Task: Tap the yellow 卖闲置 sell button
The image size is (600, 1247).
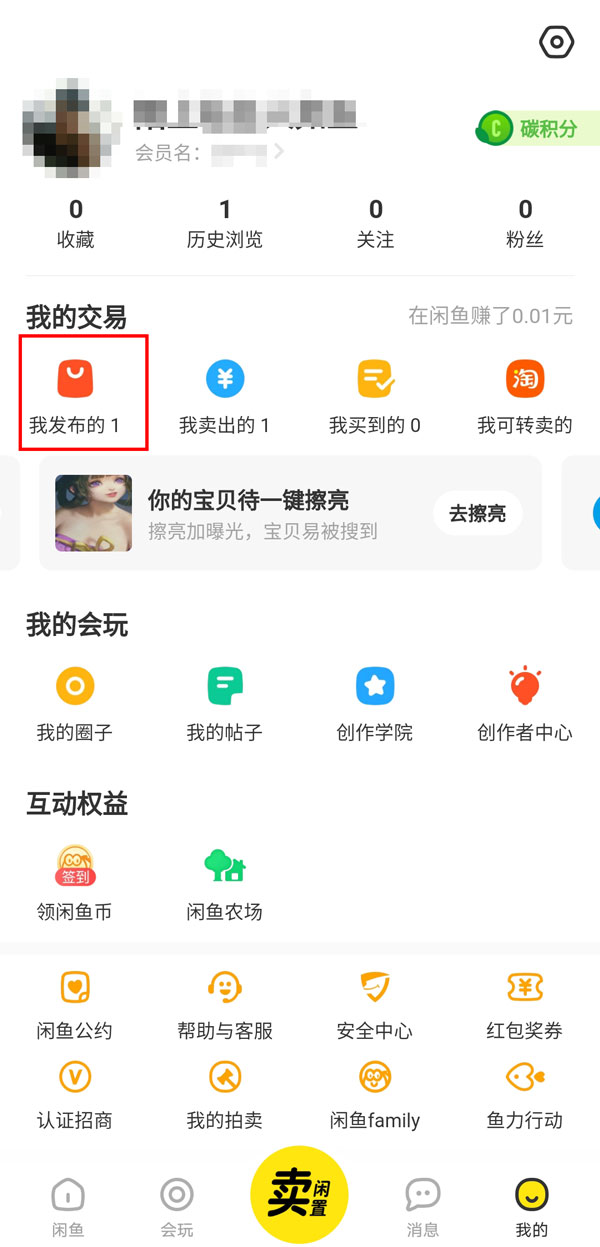Action: click(x=299, y=1194)
